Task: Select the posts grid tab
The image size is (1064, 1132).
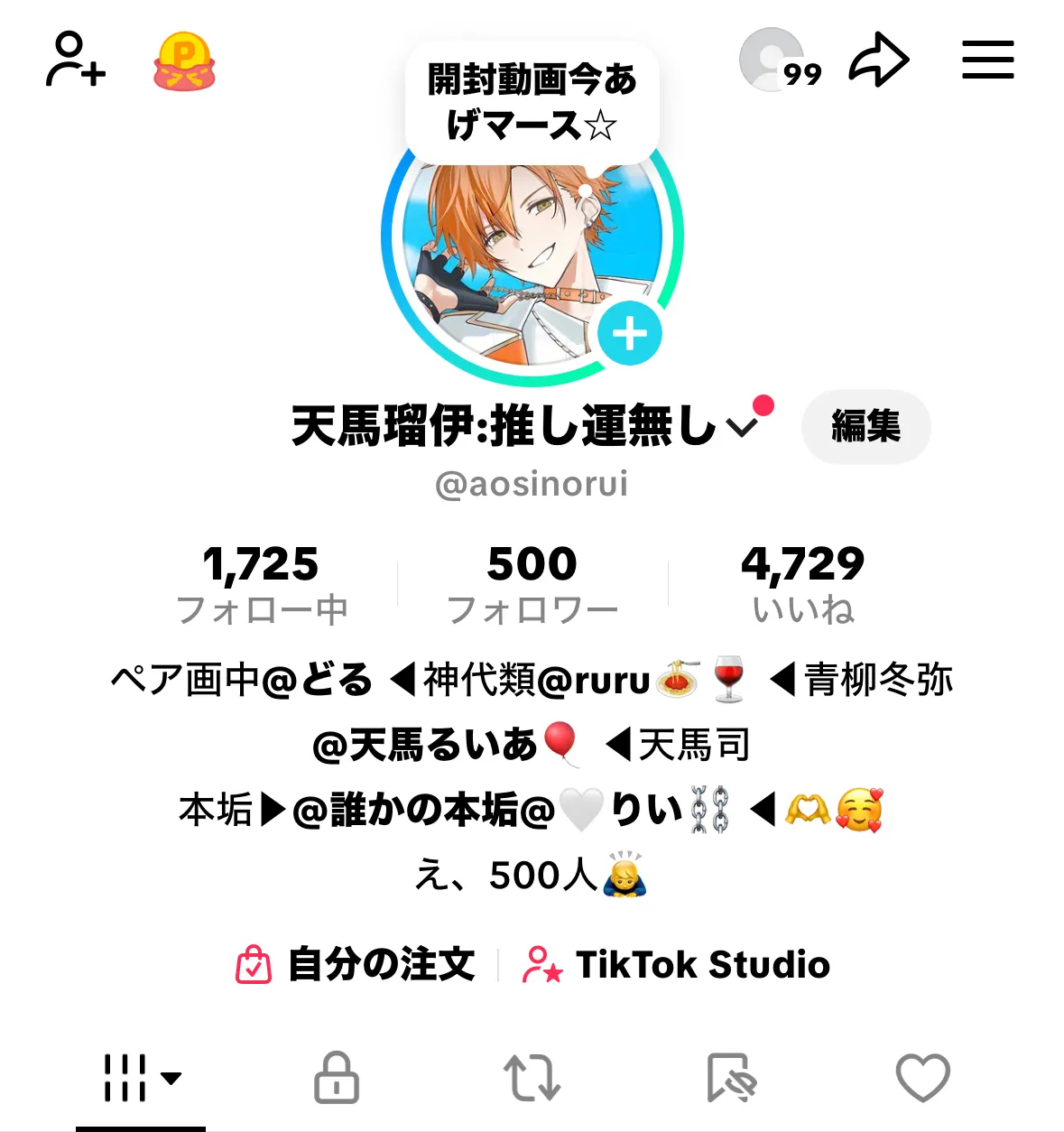Action: [140, 1078]
